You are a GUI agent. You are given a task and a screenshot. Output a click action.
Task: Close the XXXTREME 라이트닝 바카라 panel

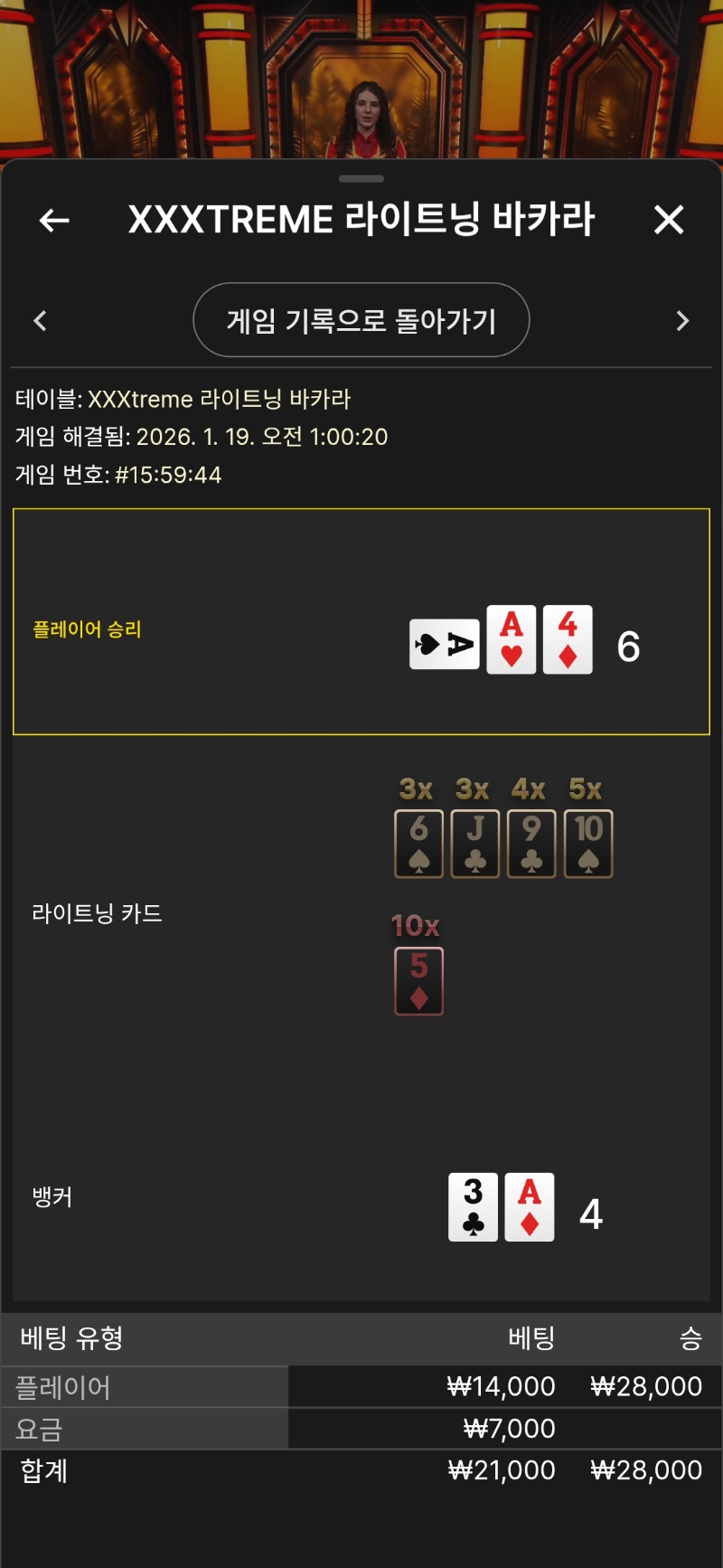(x=669, y=220)
